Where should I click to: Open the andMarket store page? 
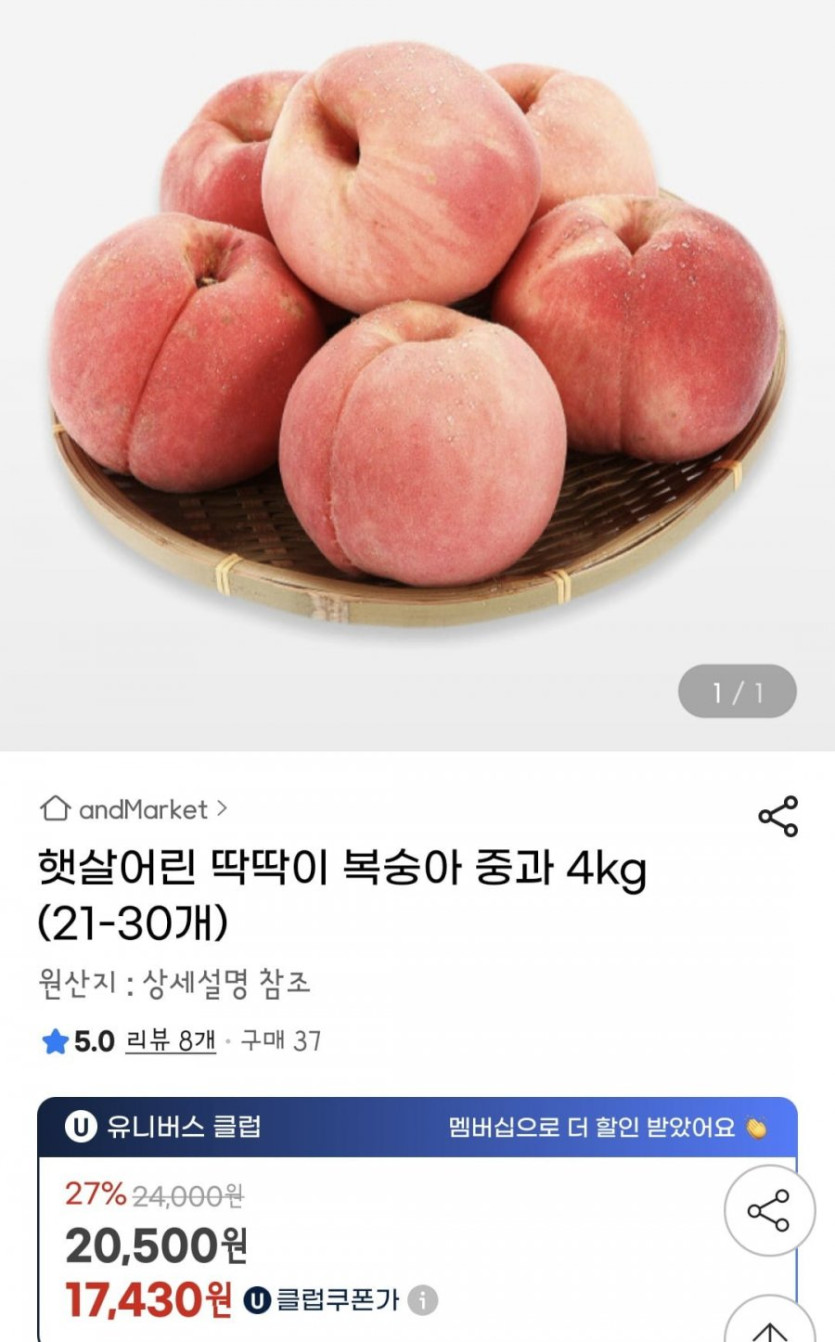tap(133, 809)
